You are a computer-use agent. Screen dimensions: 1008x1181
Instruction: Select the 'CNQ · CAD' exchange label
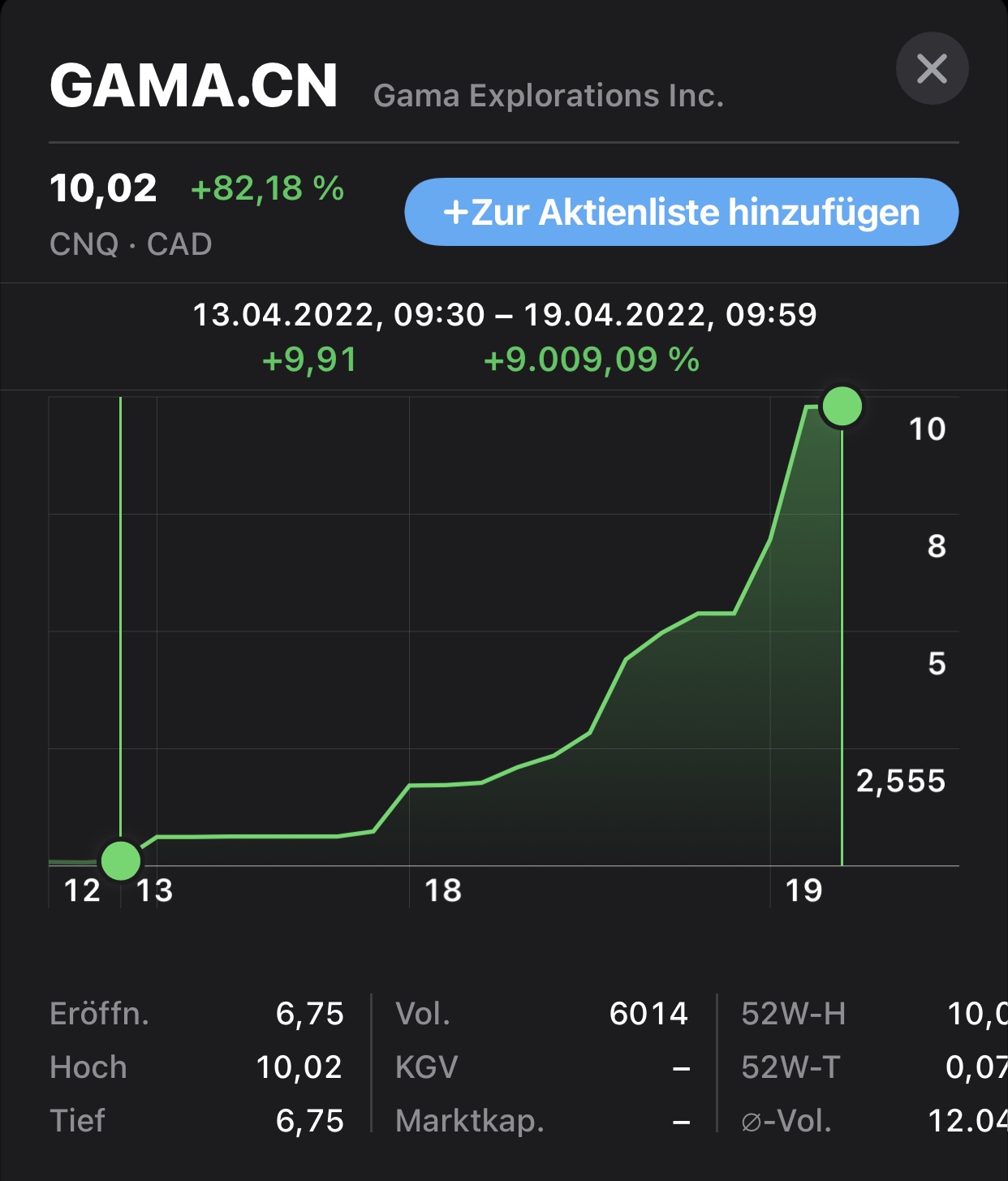[x=130, y=243]
